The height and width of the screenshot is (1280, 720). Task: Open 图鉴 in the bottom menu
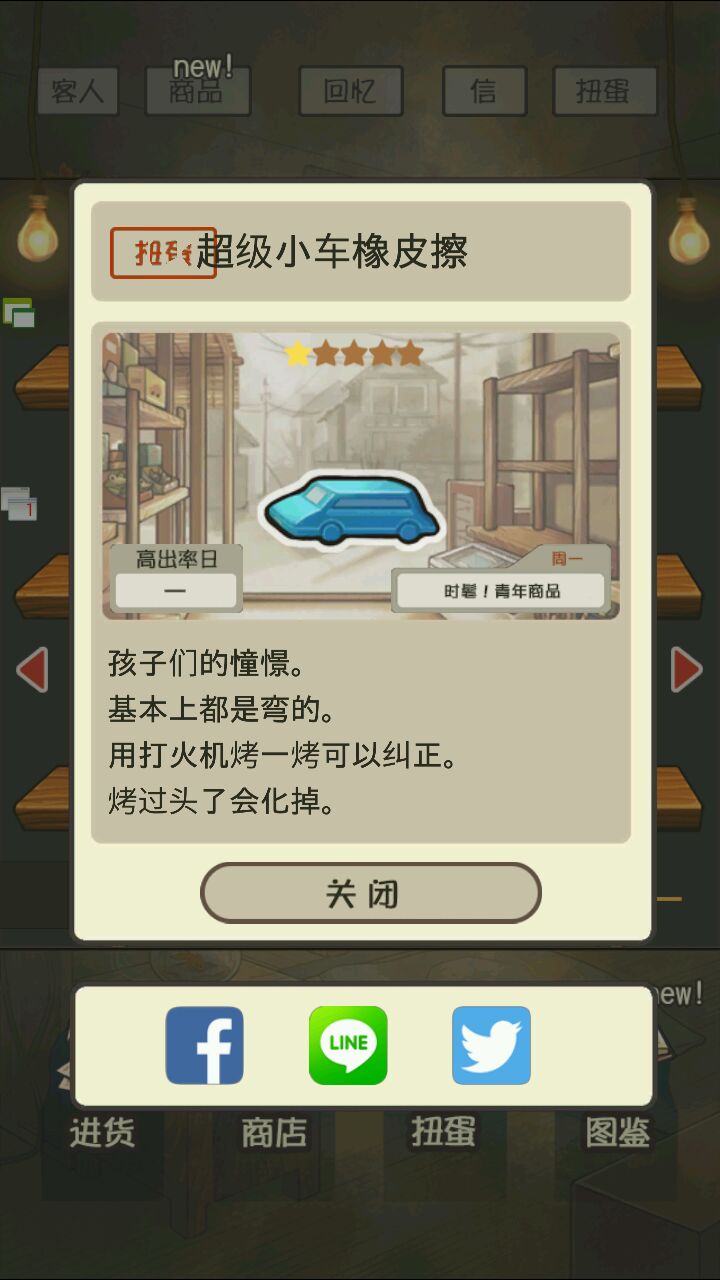coord(617,1133)
